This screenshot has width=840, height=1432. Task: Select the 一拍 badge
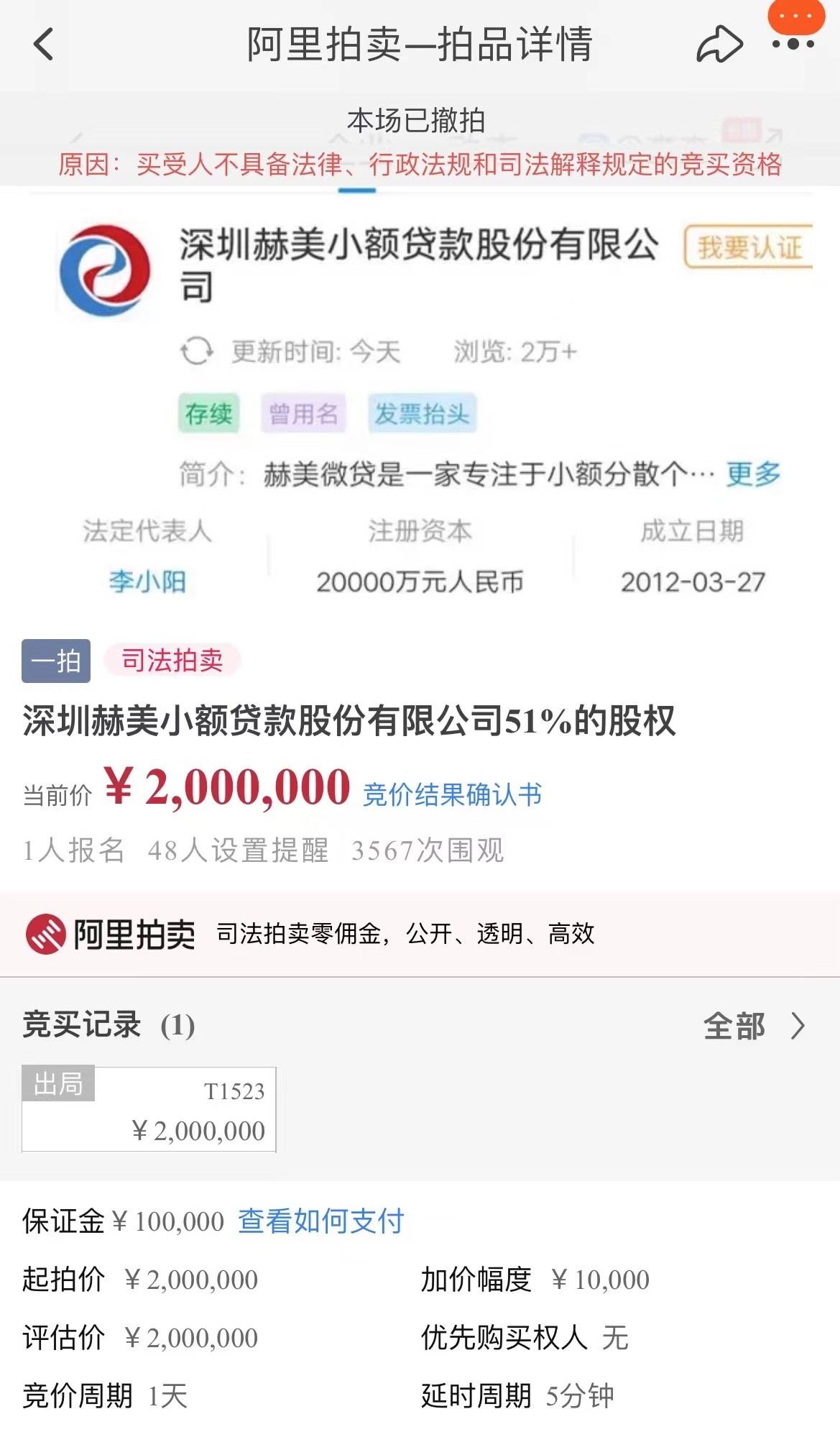(57, 663)
